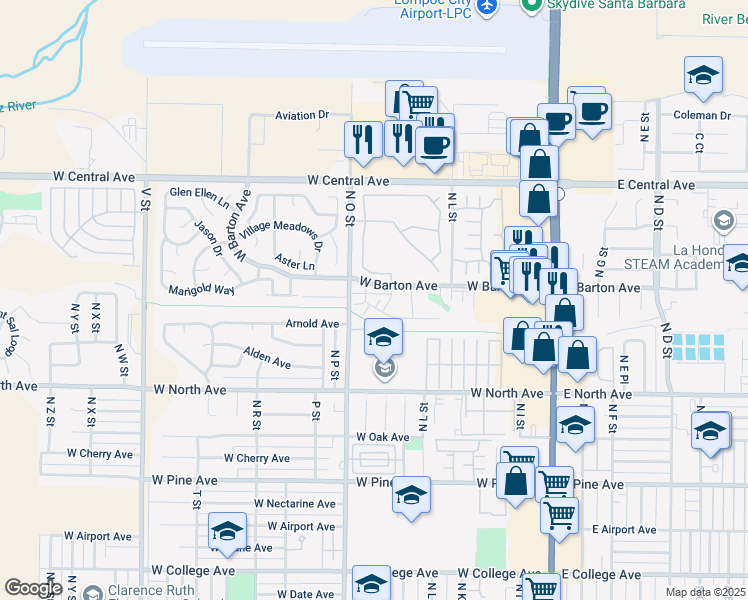Tap the school marker below Arnold Ave
The width and height of the screenshot is (748, 600).
point(383,337)
